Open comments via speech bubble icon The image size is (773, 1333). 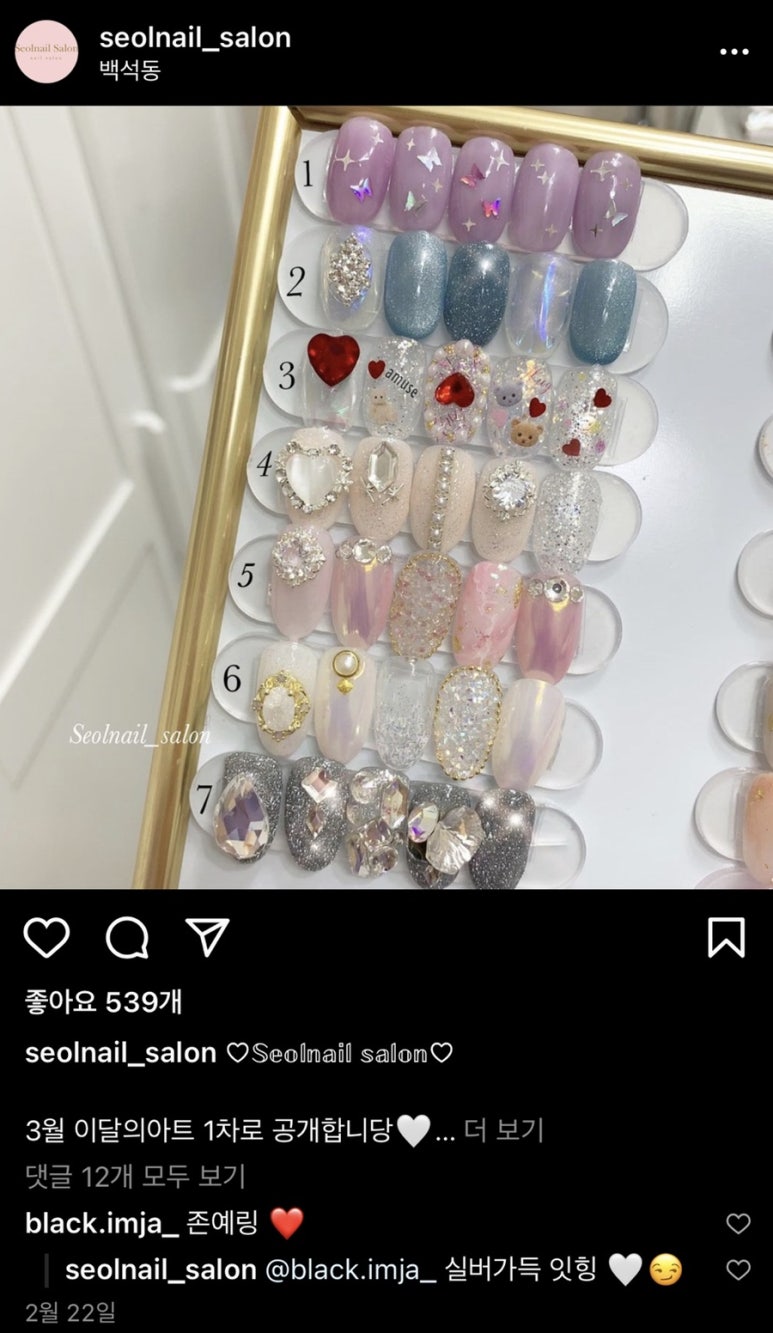(127, 937)
